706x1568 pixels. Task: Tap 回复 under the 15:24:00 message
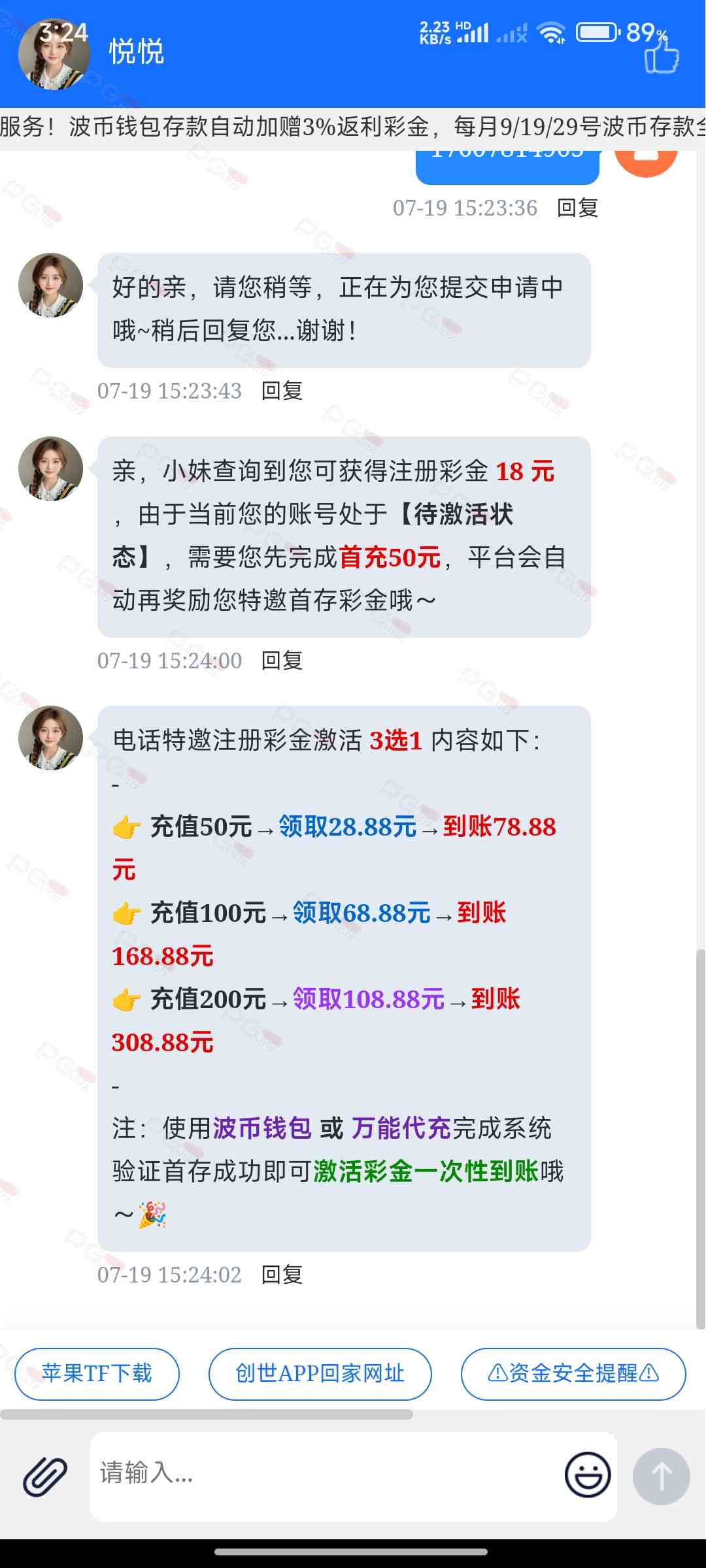pyautogui.click(x=282, y=661)
